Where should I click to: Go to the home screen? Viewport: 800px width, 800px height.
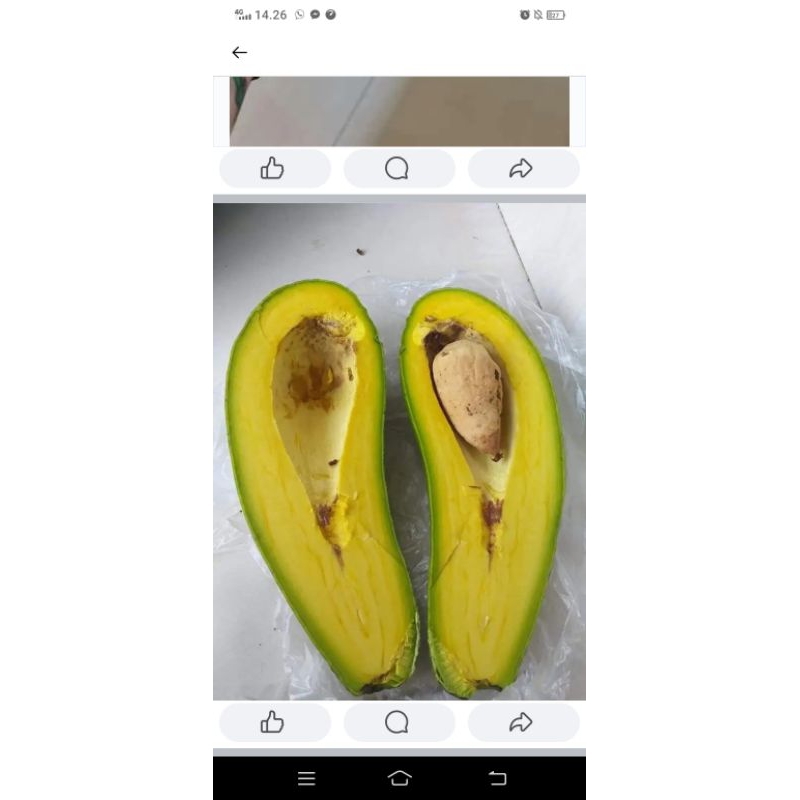click(399, 779)
